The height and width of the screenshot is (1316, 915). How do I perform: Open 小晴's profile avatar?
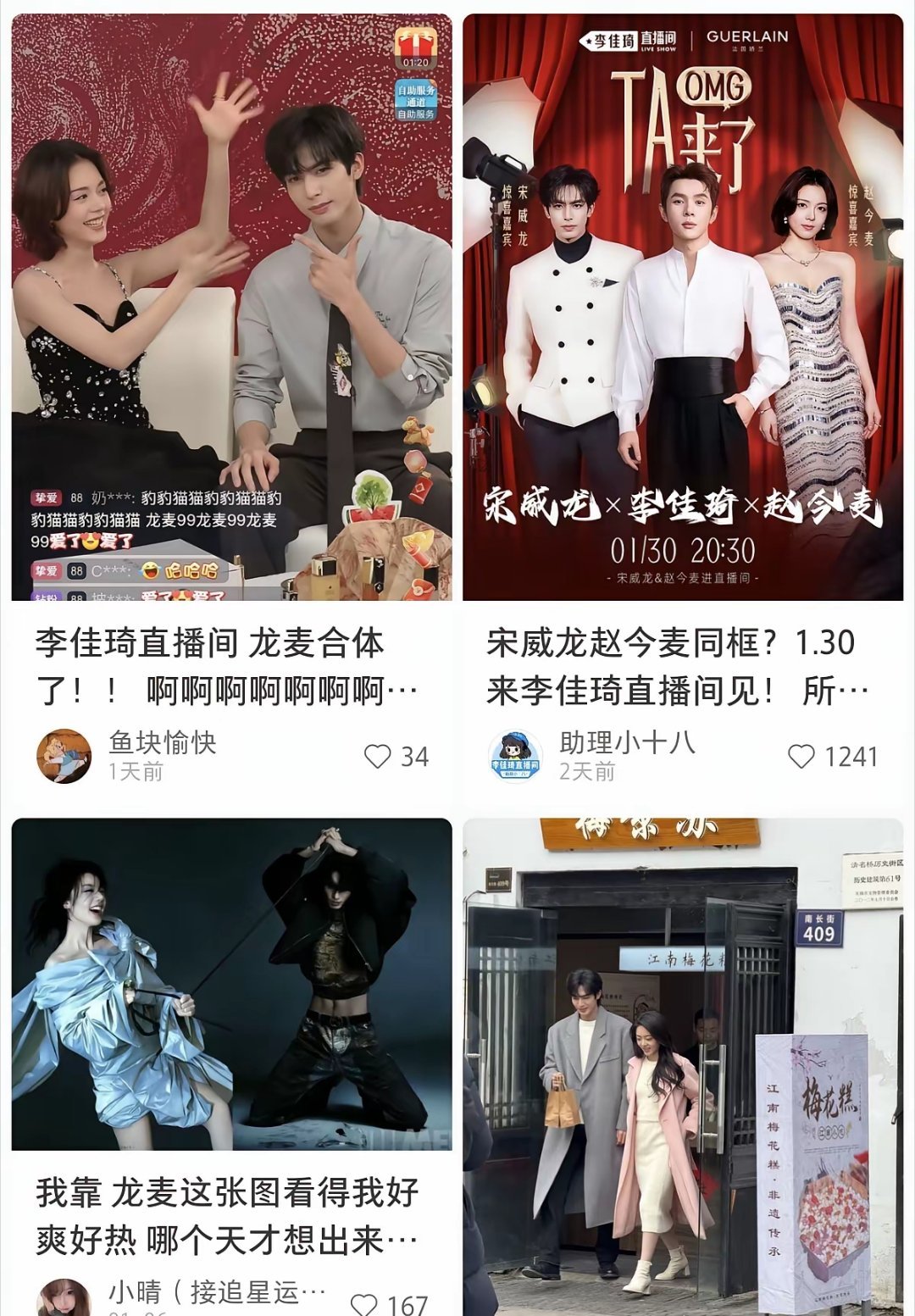tap(64, 1301)
